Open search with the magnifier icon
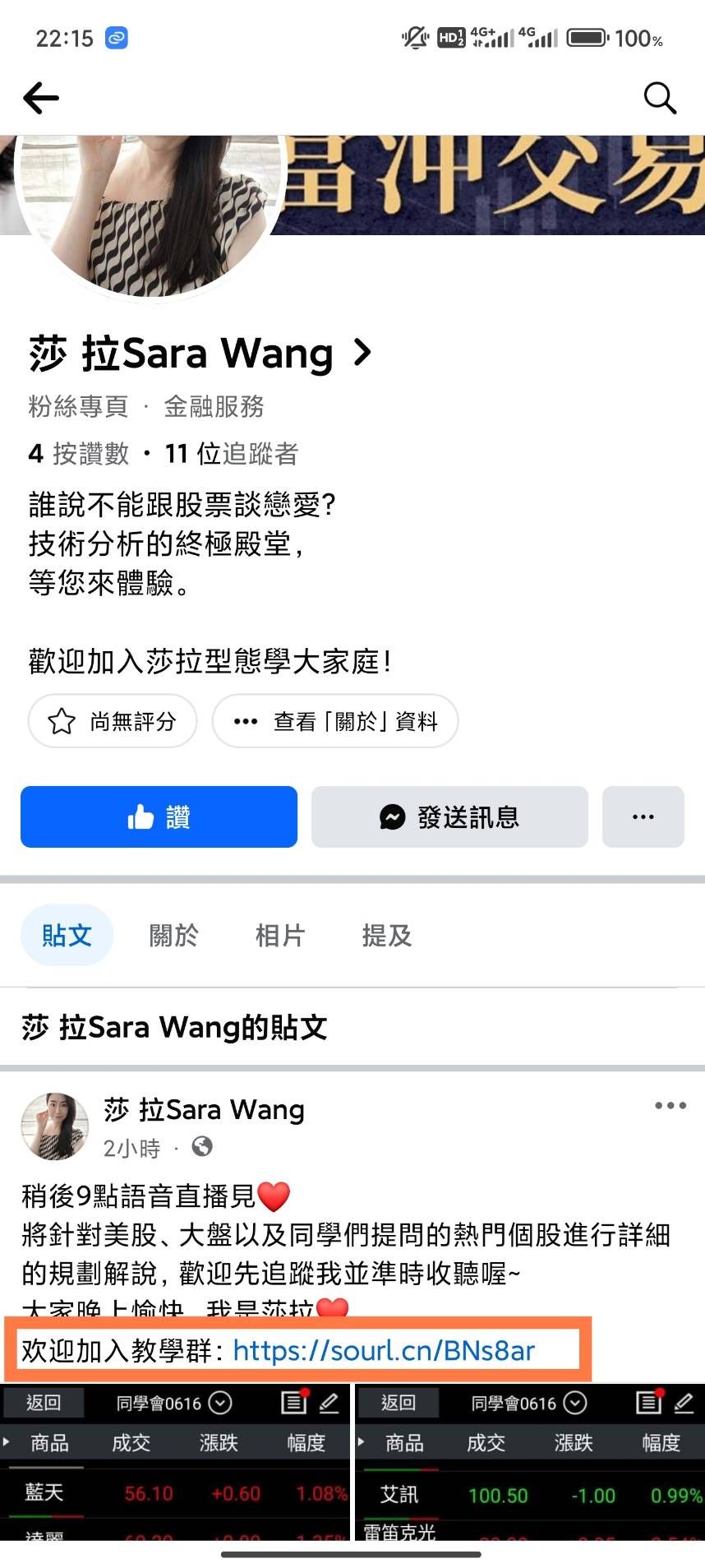This screenshot has width=705, height=1568. coord(661,98)
